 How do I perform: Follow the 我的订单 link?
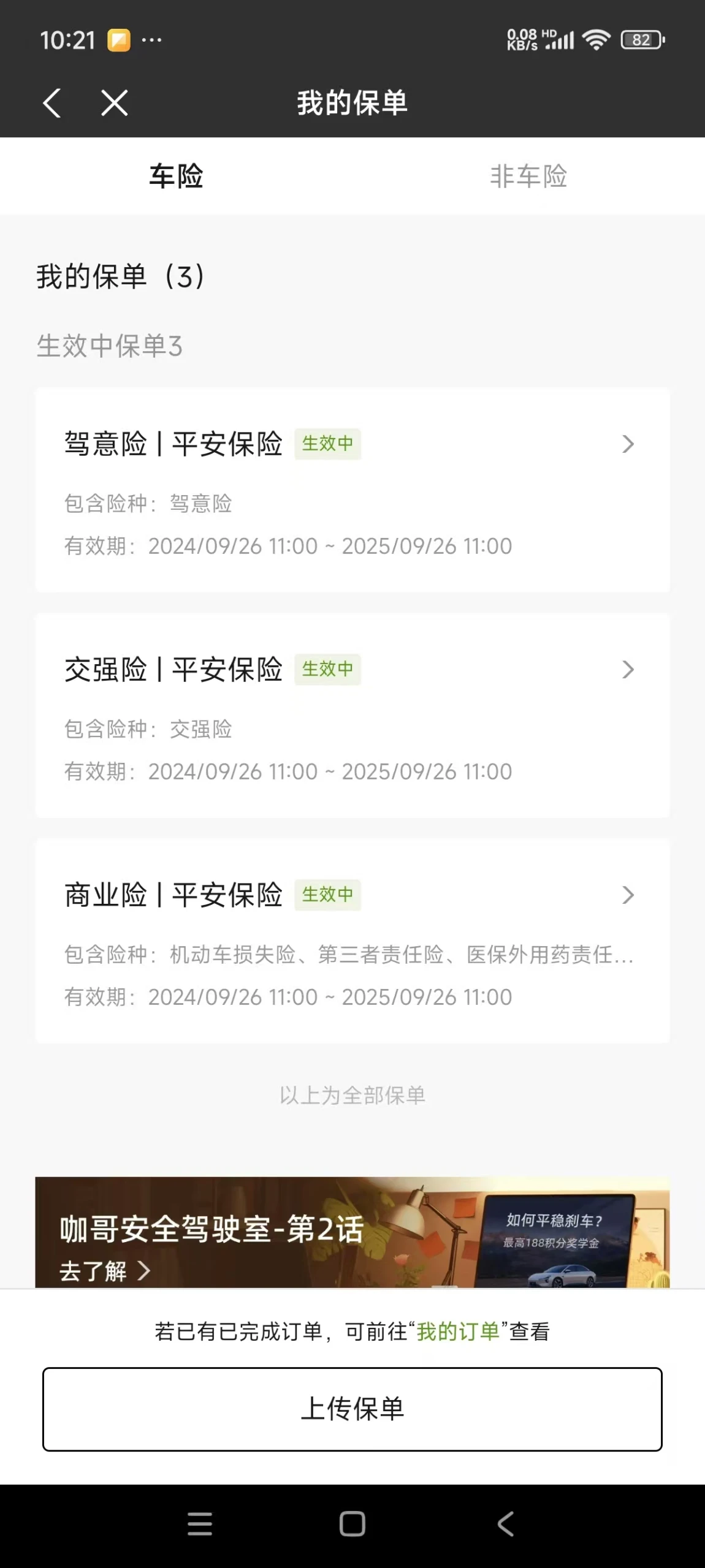458,1331
